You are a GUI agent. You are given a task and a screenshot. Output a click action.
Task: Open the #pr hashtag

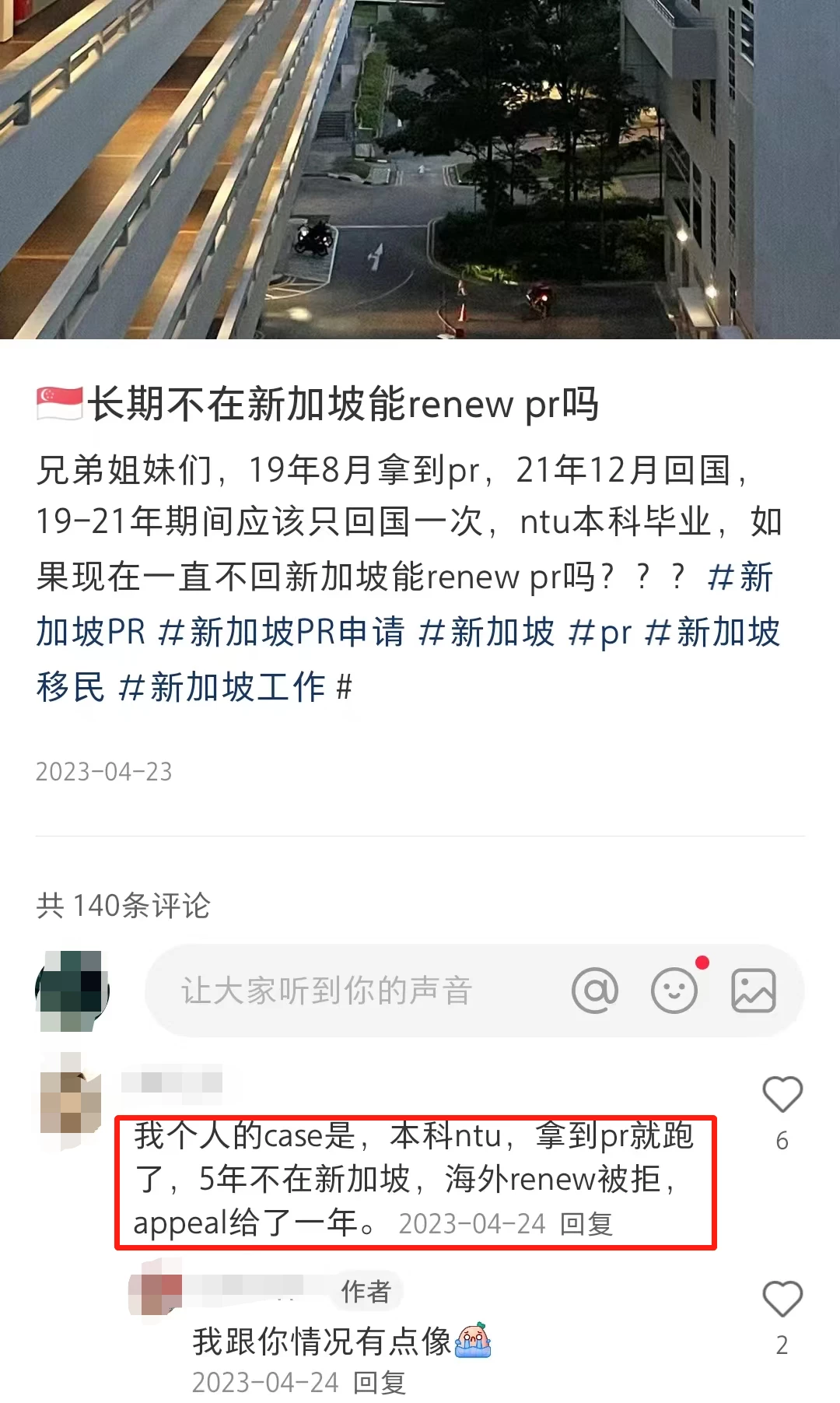600,632
